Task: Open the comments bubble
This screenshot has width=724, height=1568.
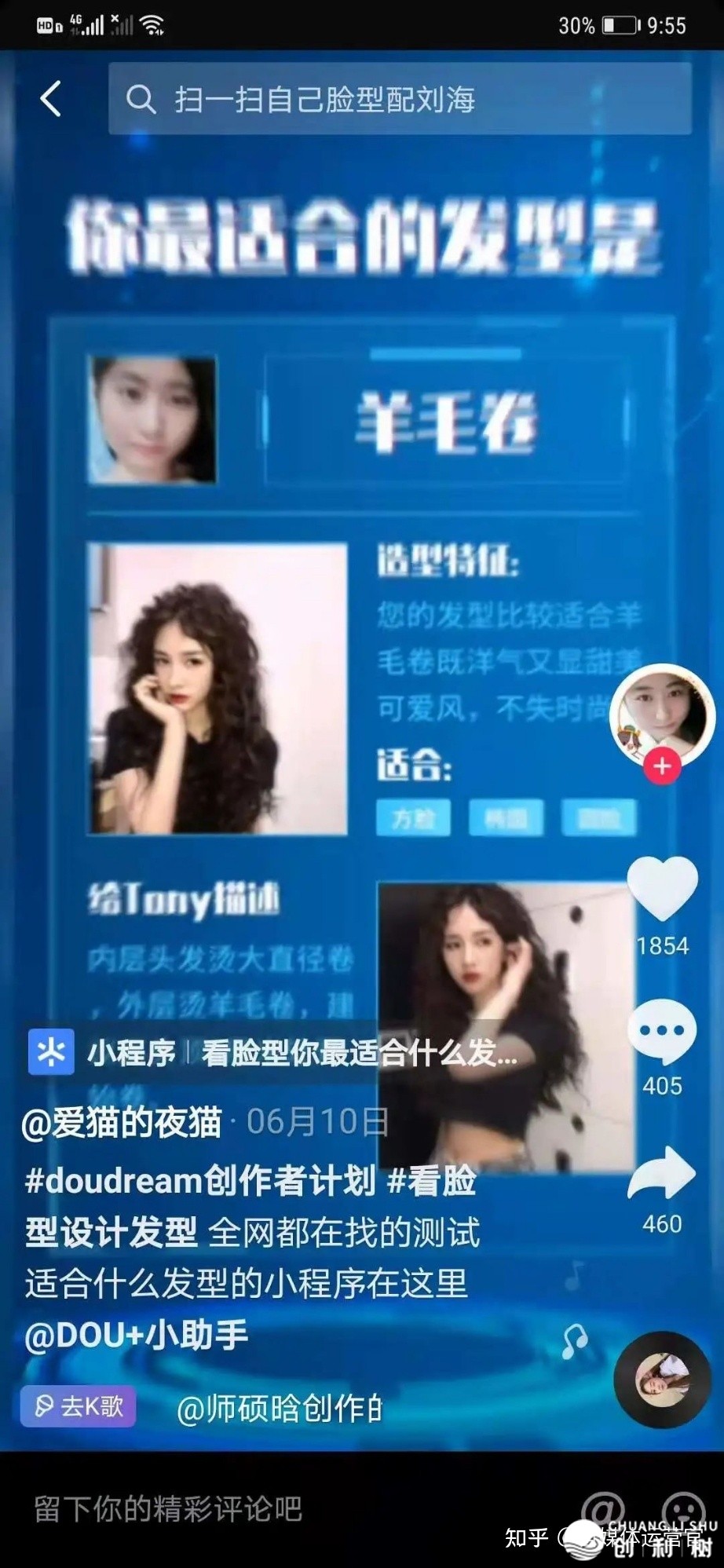Action: [x=662, y=1032]
